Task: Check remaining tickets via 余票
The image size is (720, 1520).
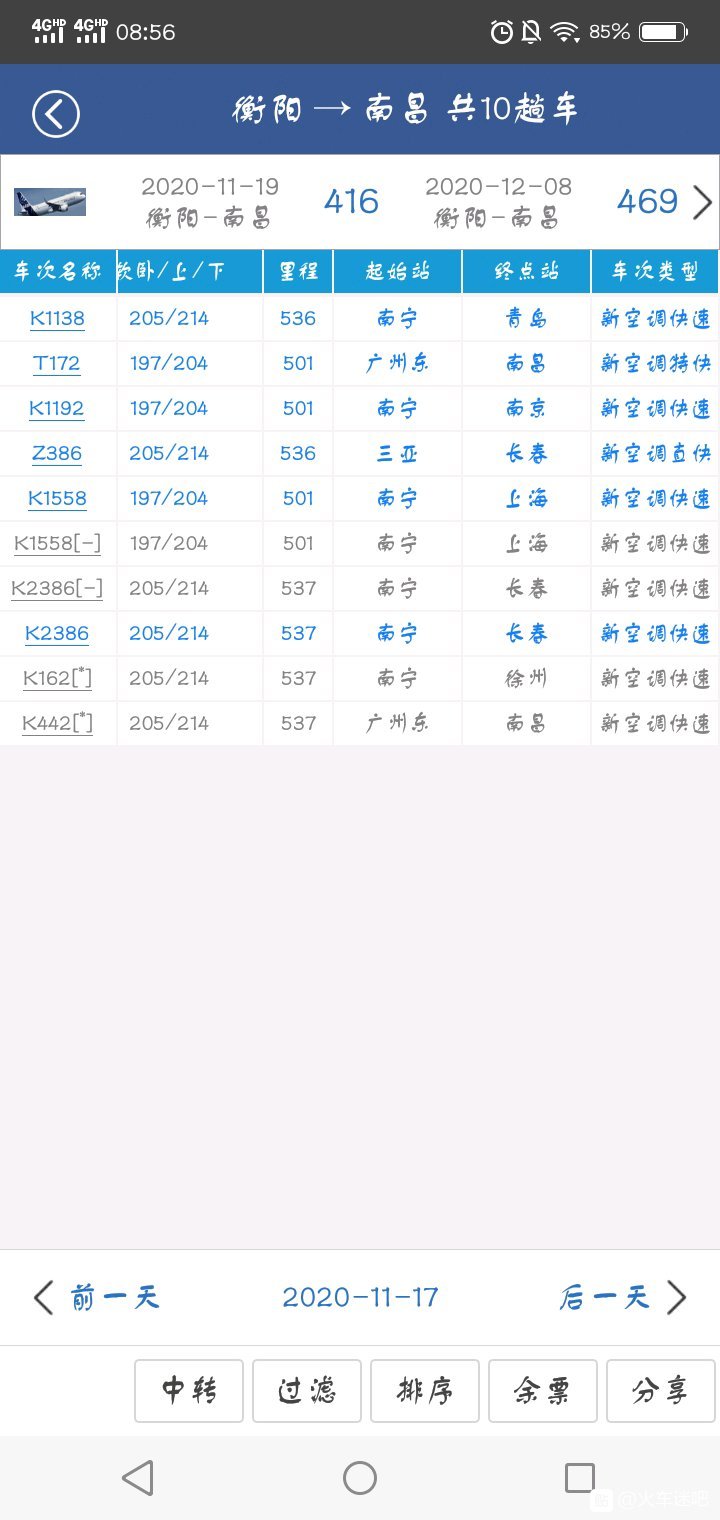Action: pyautogui.click(x=543, y=1391)
